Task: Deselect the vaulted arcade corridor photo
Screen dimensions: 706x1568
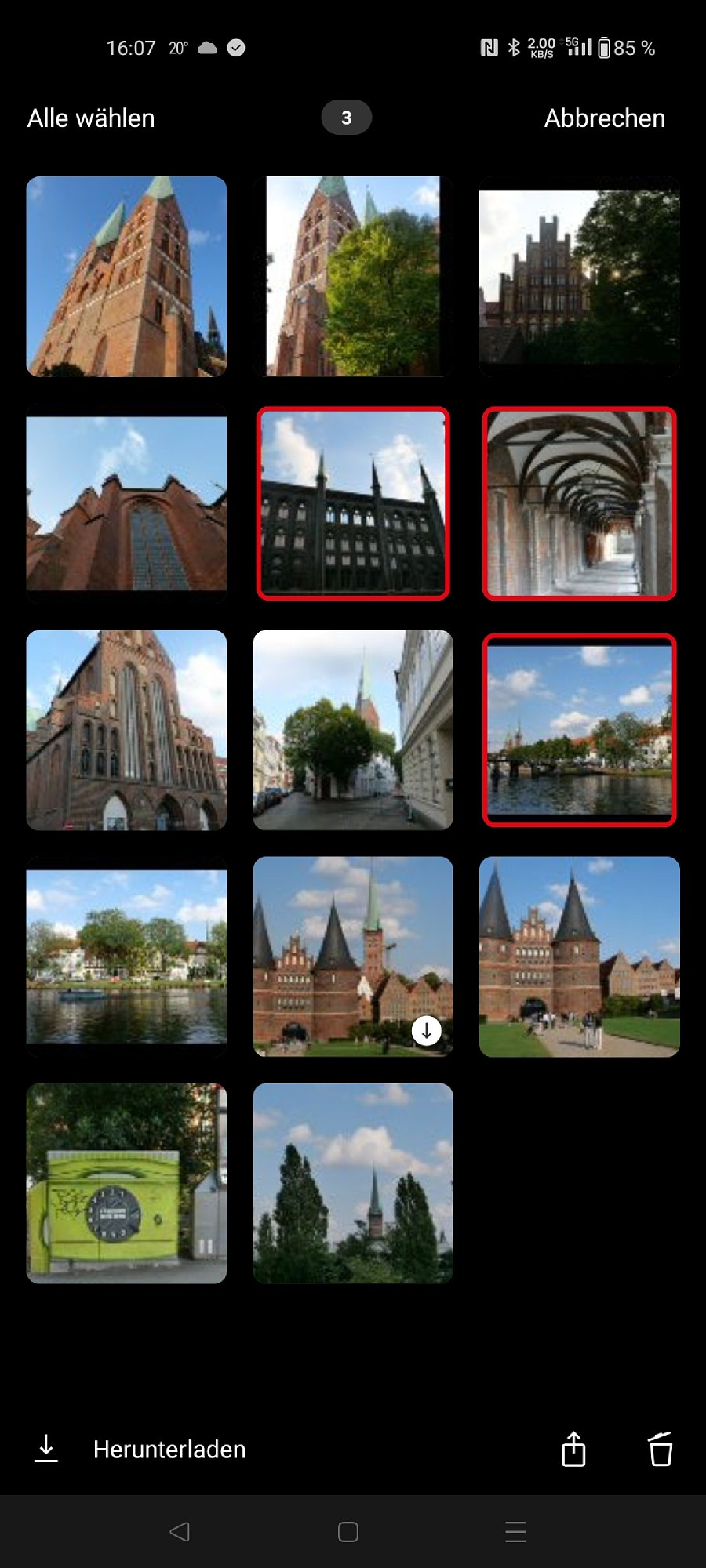Action: (x=579, y=503)
